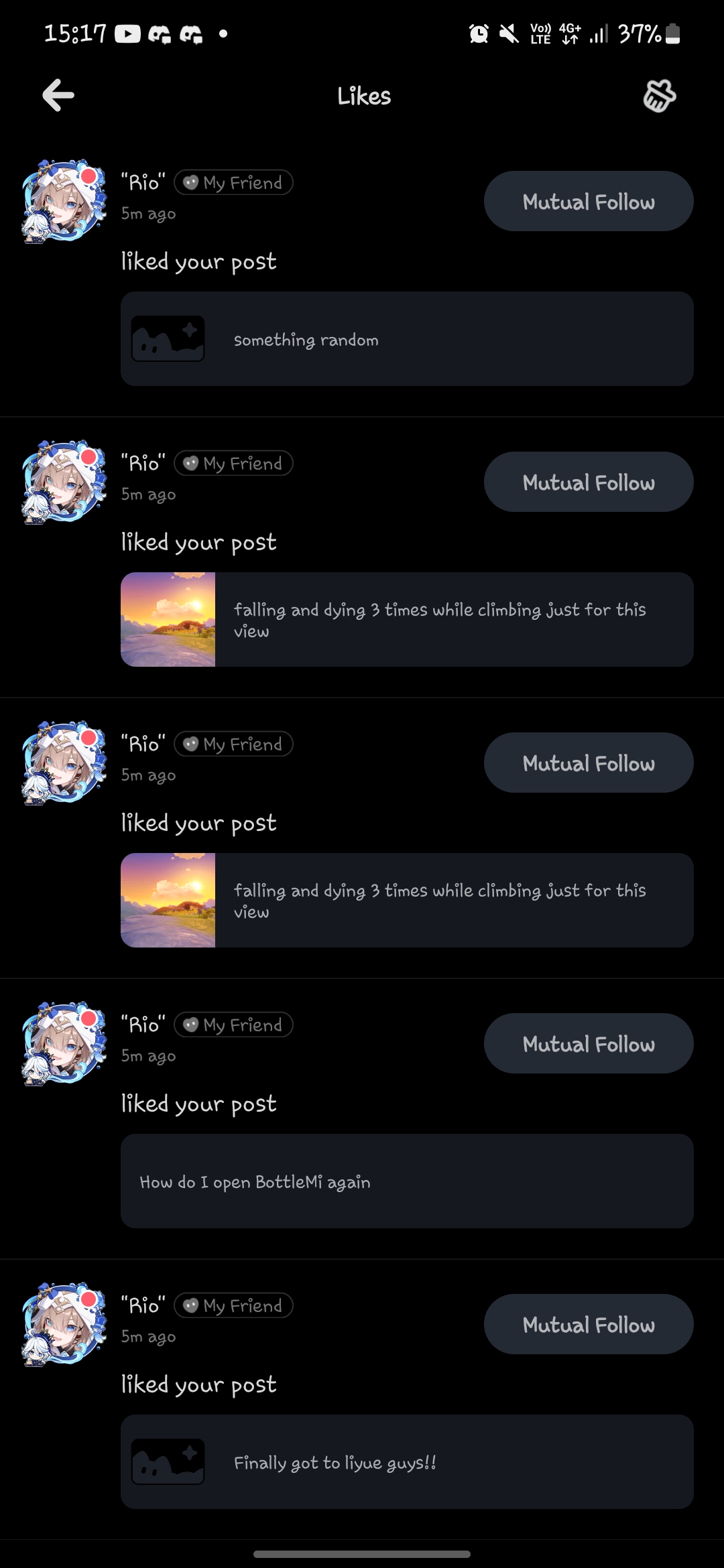Open the 'Finally got to liyue guys!!' post
Screen dimensions: 724x1568
[x=407, y=1462]
